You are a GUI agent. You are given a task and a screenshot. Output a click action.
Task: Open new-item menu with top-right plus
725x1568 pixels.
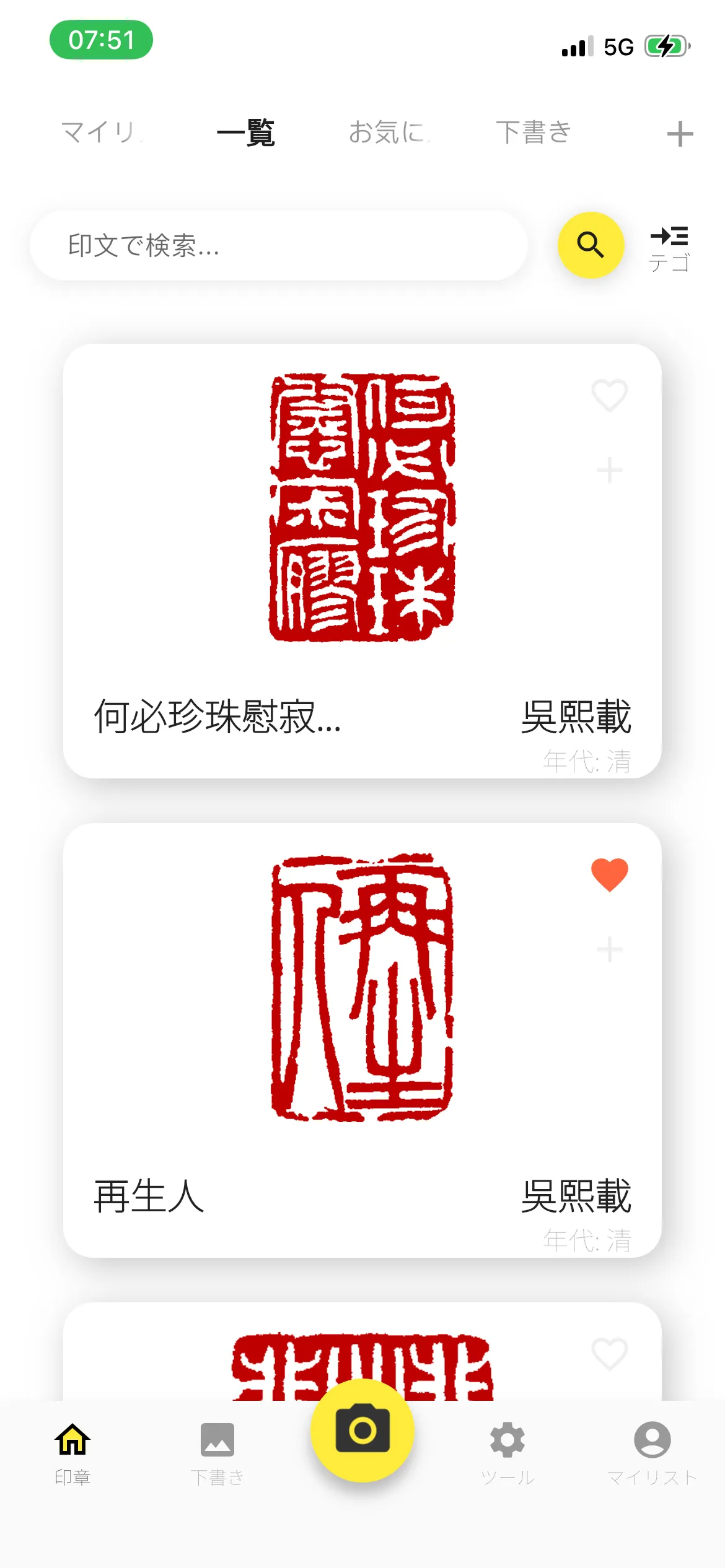680,132
